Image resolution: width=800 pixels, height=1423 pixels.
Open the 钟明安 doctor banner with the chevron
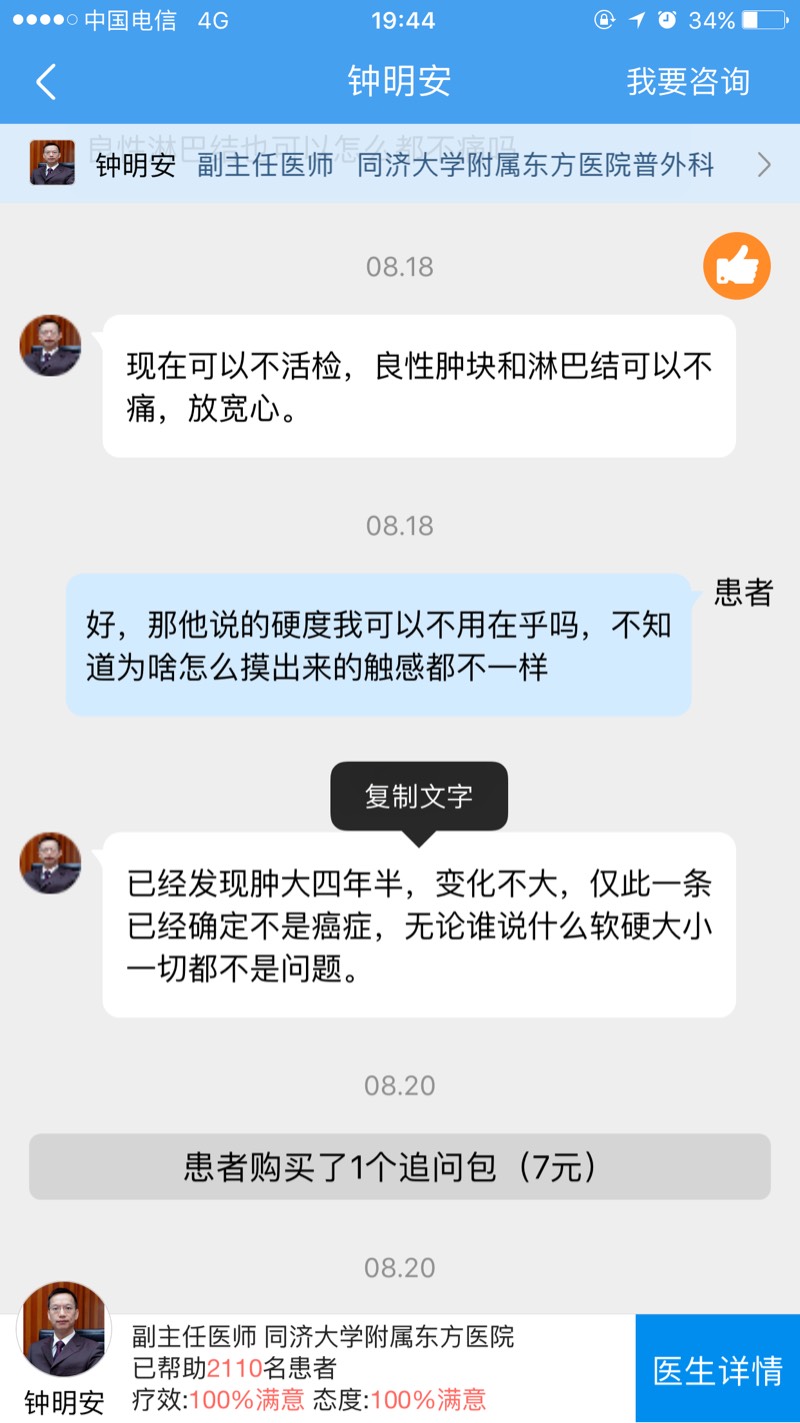(x=763, y=165)
